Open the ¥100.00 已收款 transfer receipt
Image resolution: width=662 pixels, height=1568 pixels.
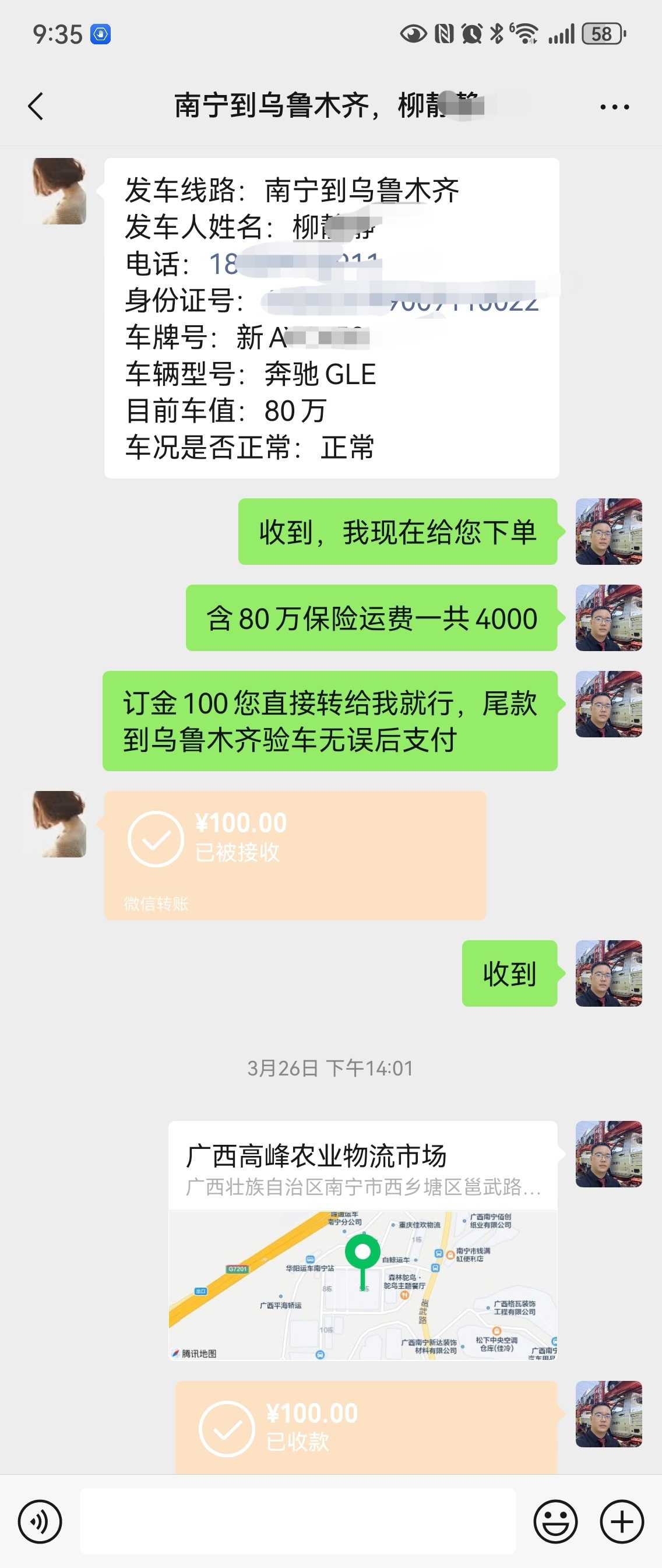pyautogui.click(x=366, y=1426)
